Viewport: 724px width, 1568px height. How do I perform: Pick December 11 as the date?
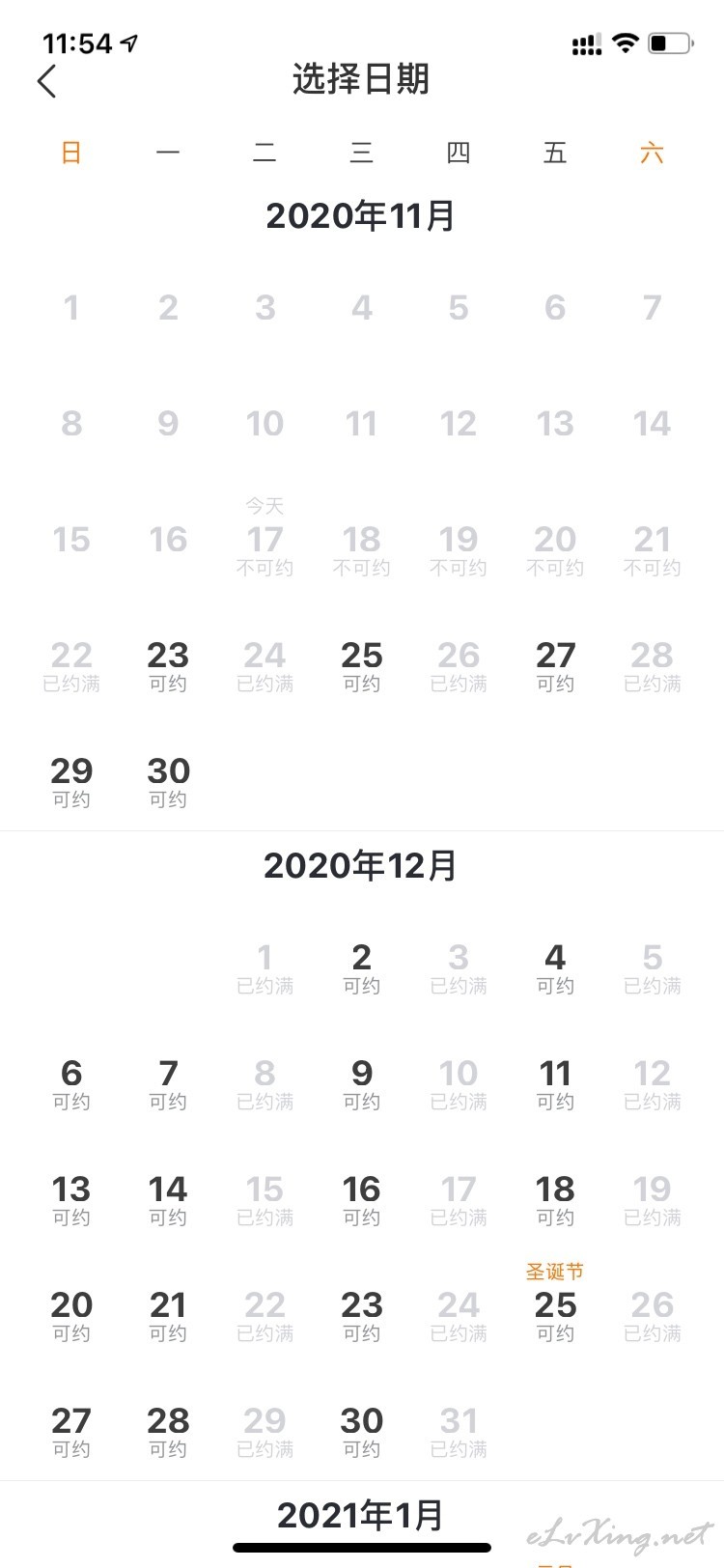pyautogui.click(x=555, y=1085)
